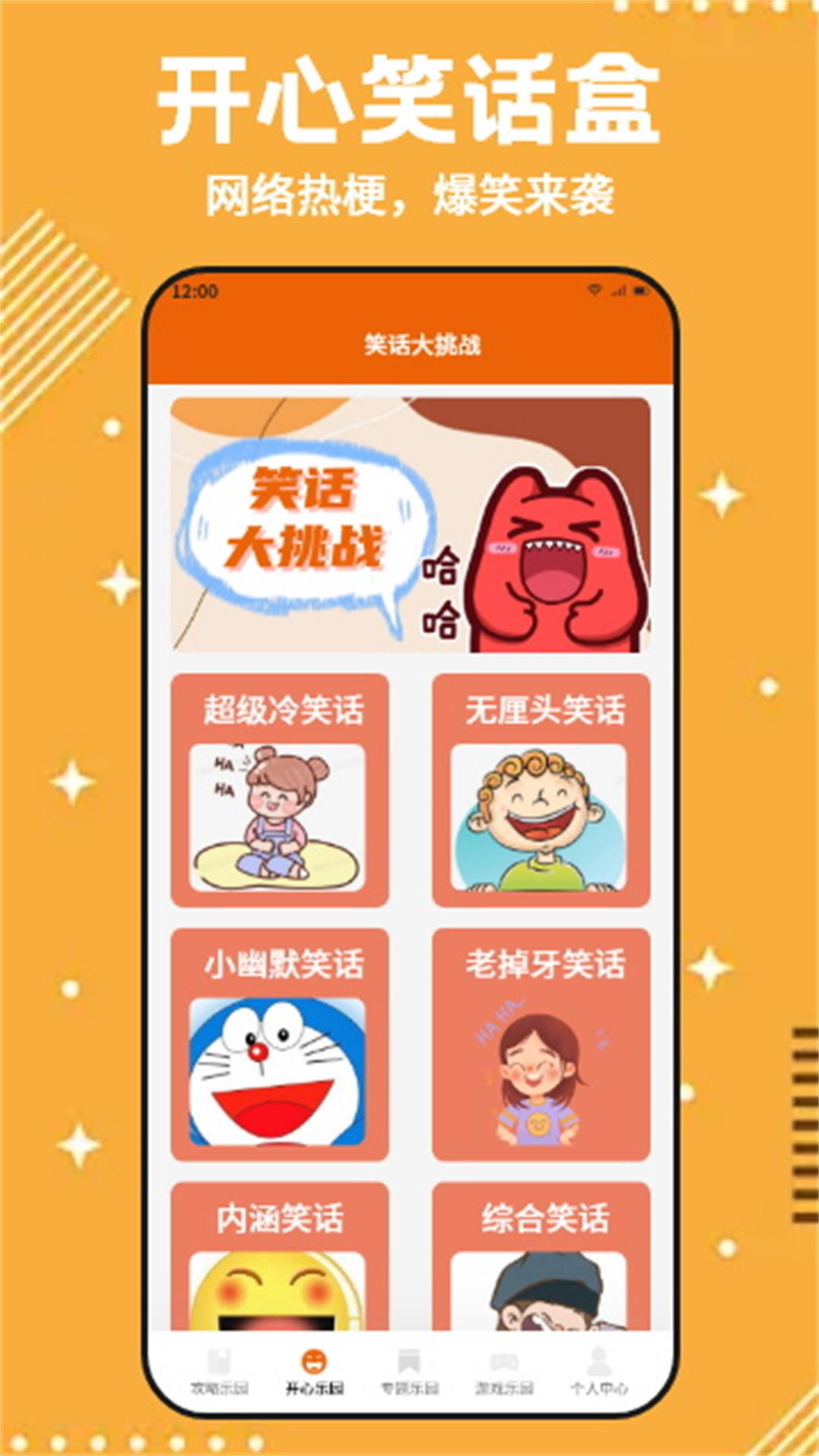Tap the 12:00 clock in the status bar
Image resolution: width=819 pixels, height=1456 pixels.
(196, 289)
